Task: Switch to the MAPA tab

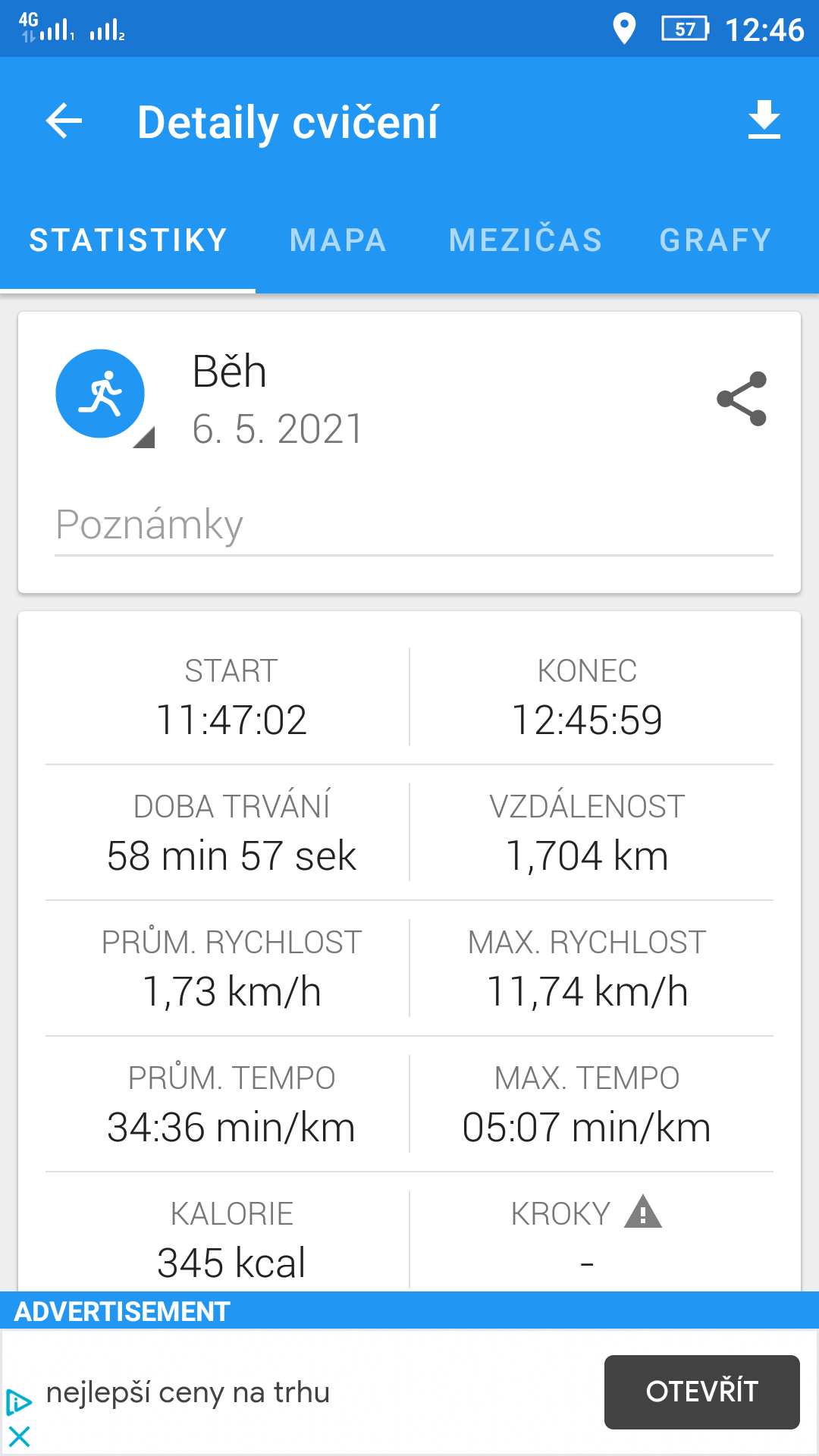Action: (x=338, y=240)
